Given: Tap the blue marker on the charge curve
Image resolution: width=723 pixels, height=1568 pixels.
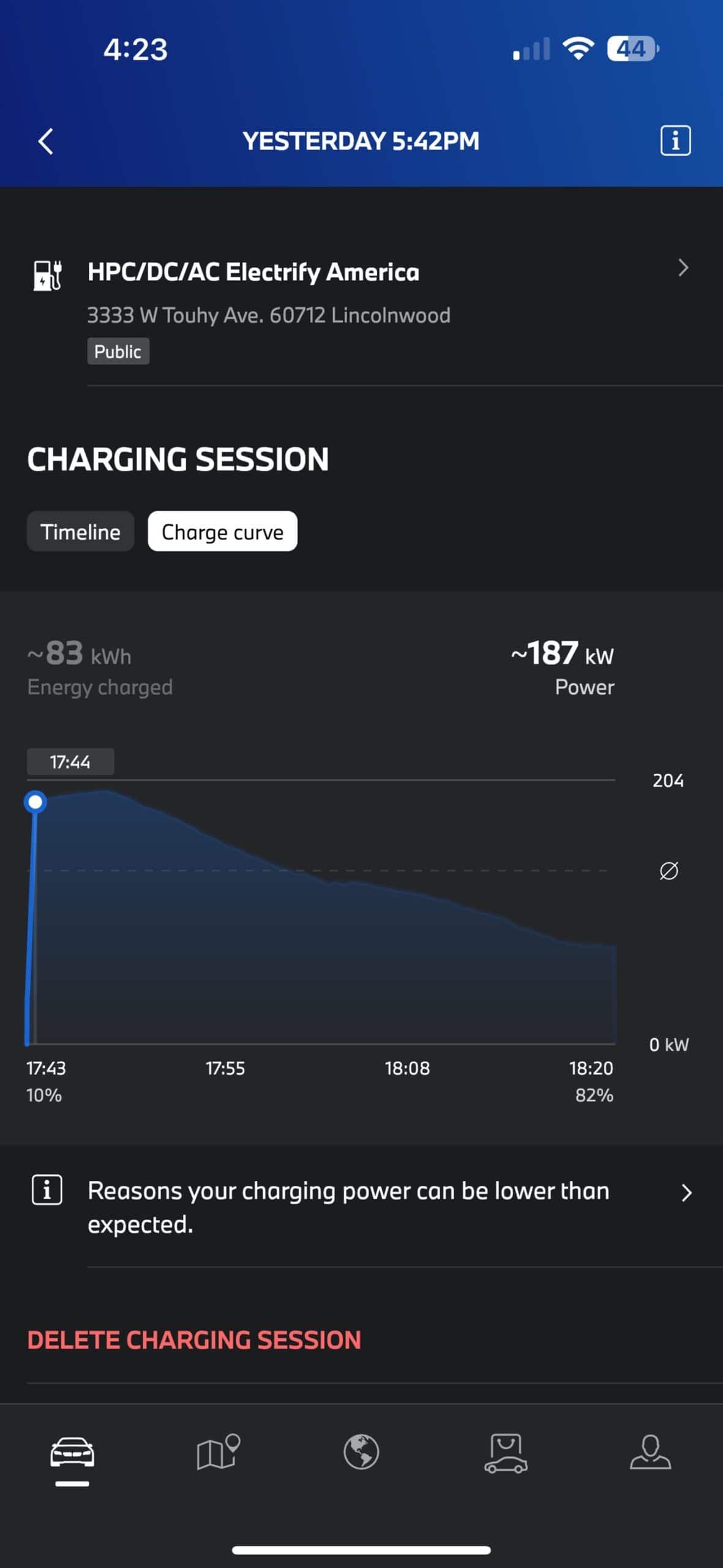Looking at the screenshot, I should 36,802.
